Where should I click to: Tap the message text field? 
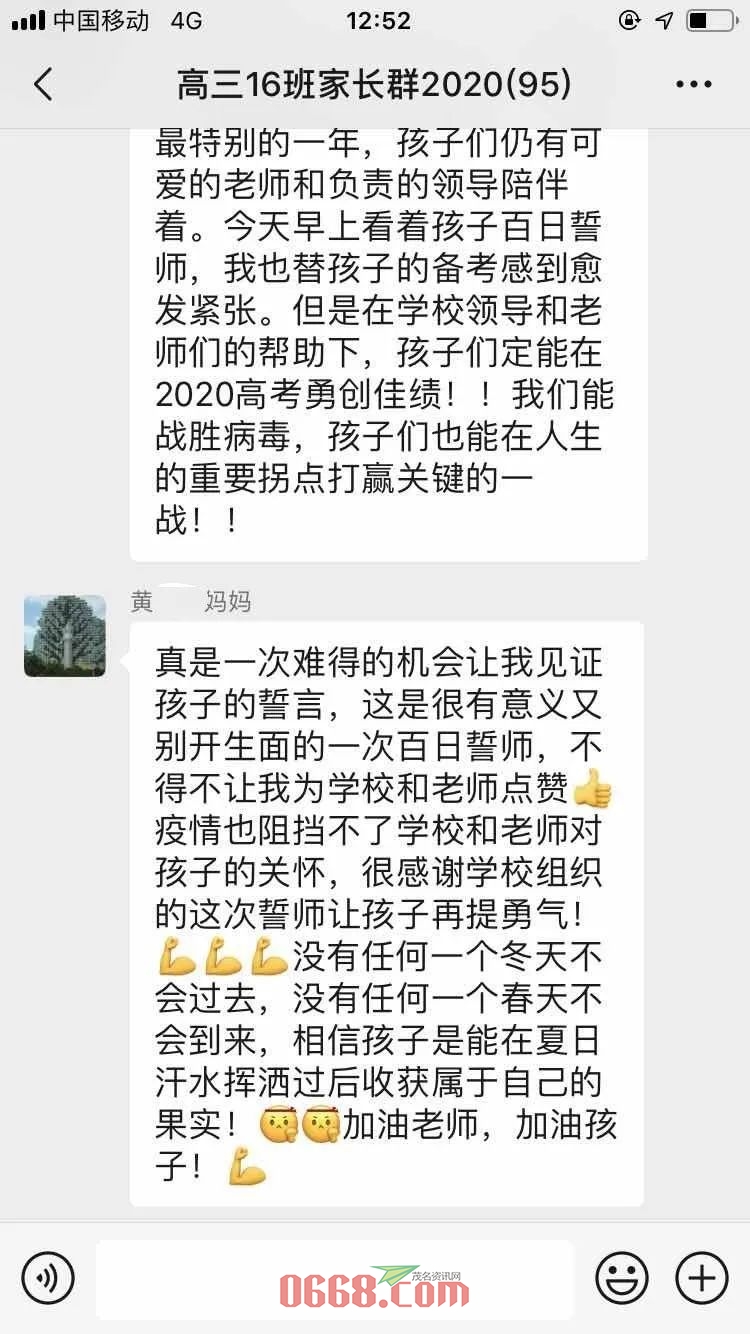[x=335, y=1278]
